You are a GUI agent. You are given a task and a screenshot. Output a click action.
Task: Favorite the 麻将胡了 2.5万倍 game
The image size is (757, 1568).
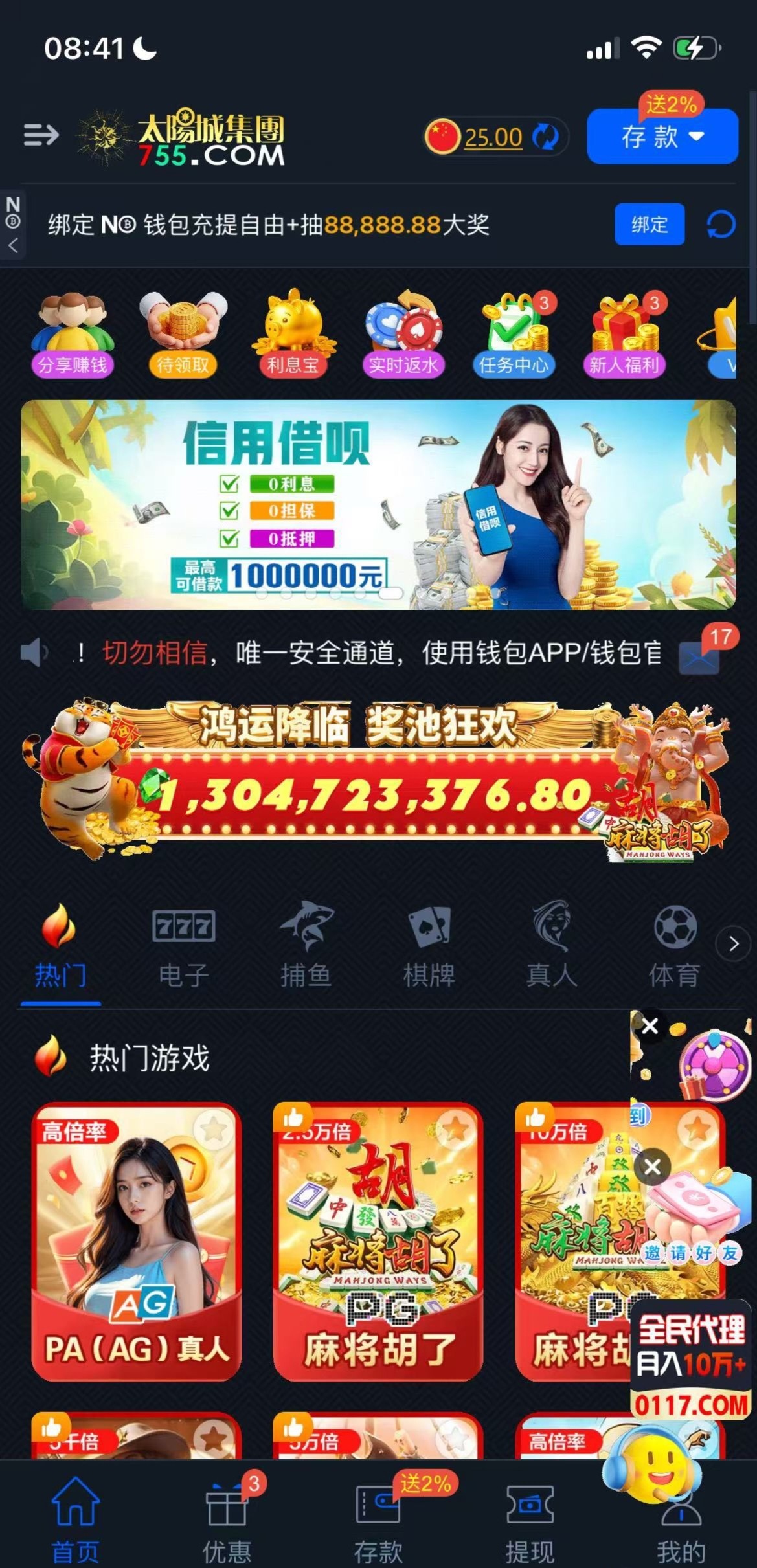455,1130
